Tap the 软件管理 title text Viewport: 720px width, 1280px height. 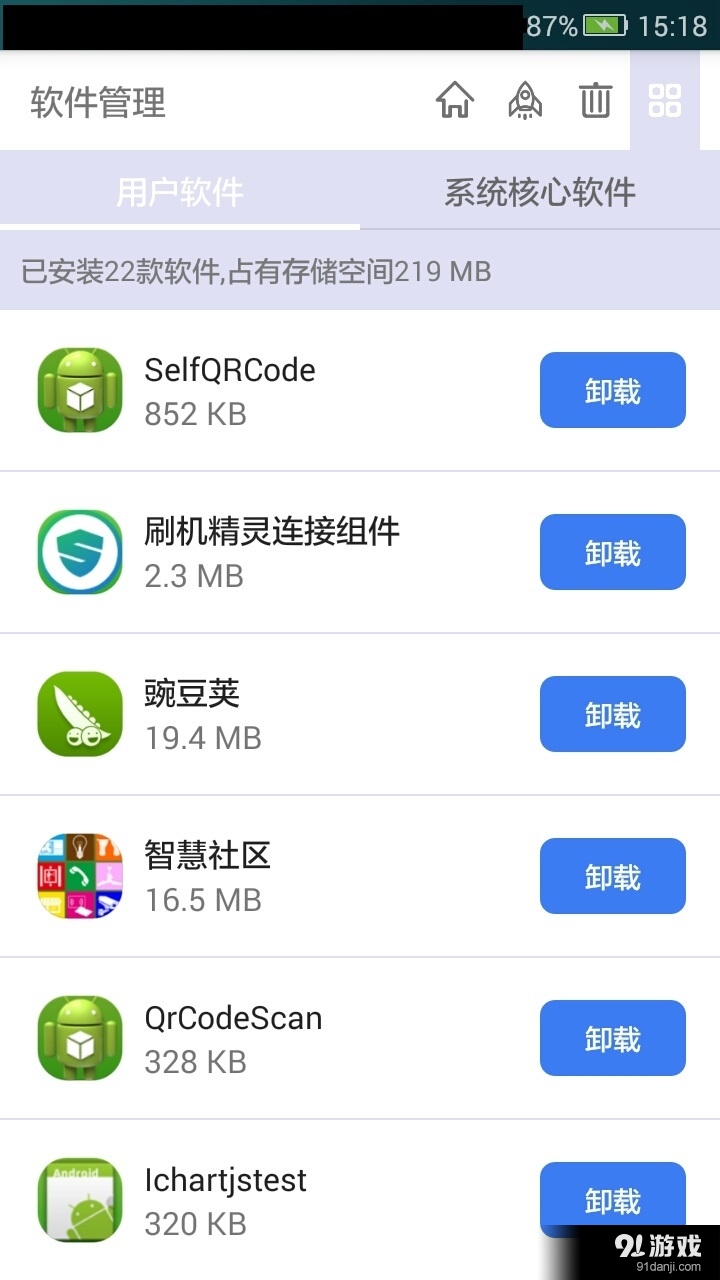click(x=96, y=102)
